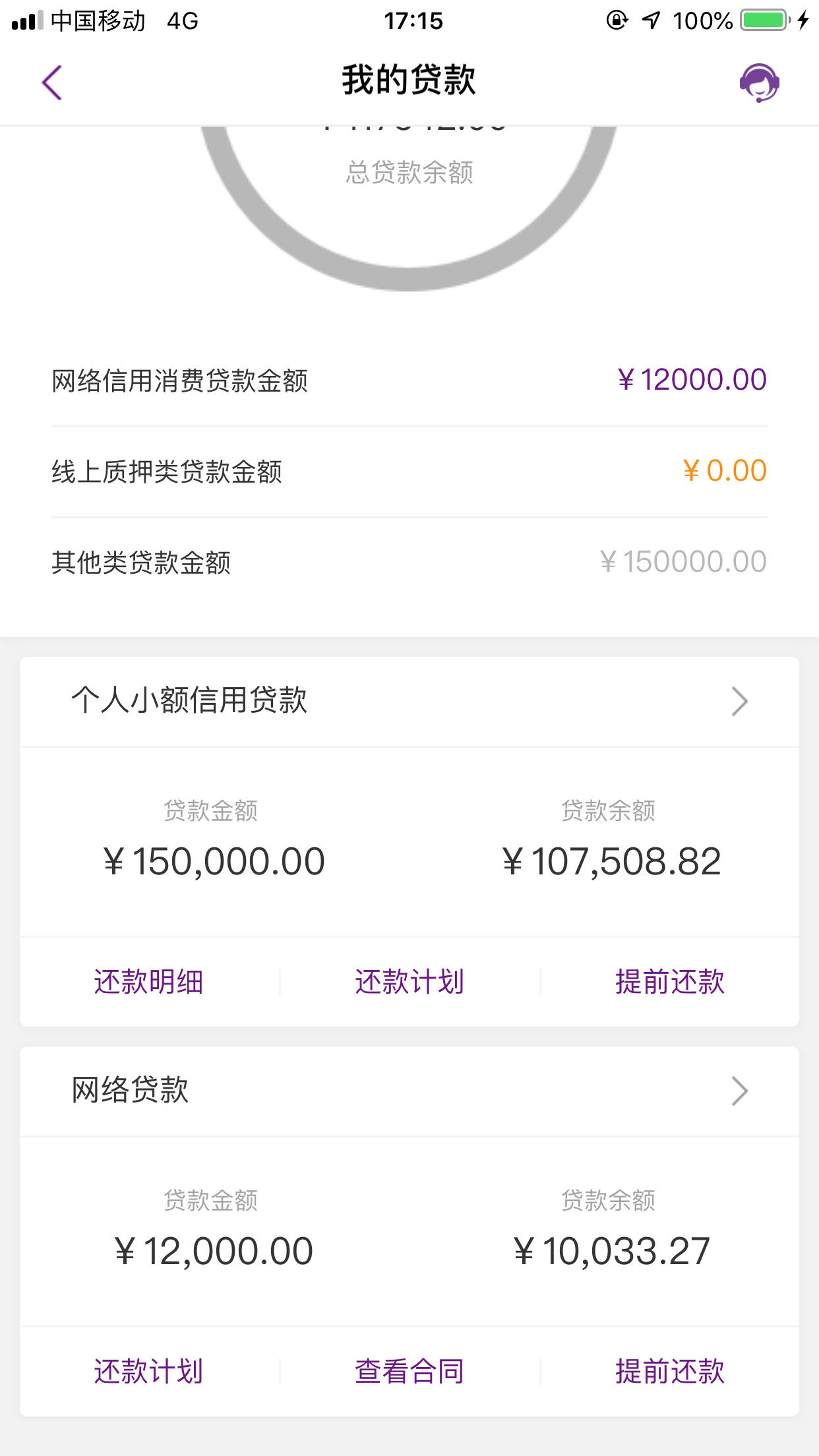
Task: Open 查看合同 for the network loan
Action: 408,1370
